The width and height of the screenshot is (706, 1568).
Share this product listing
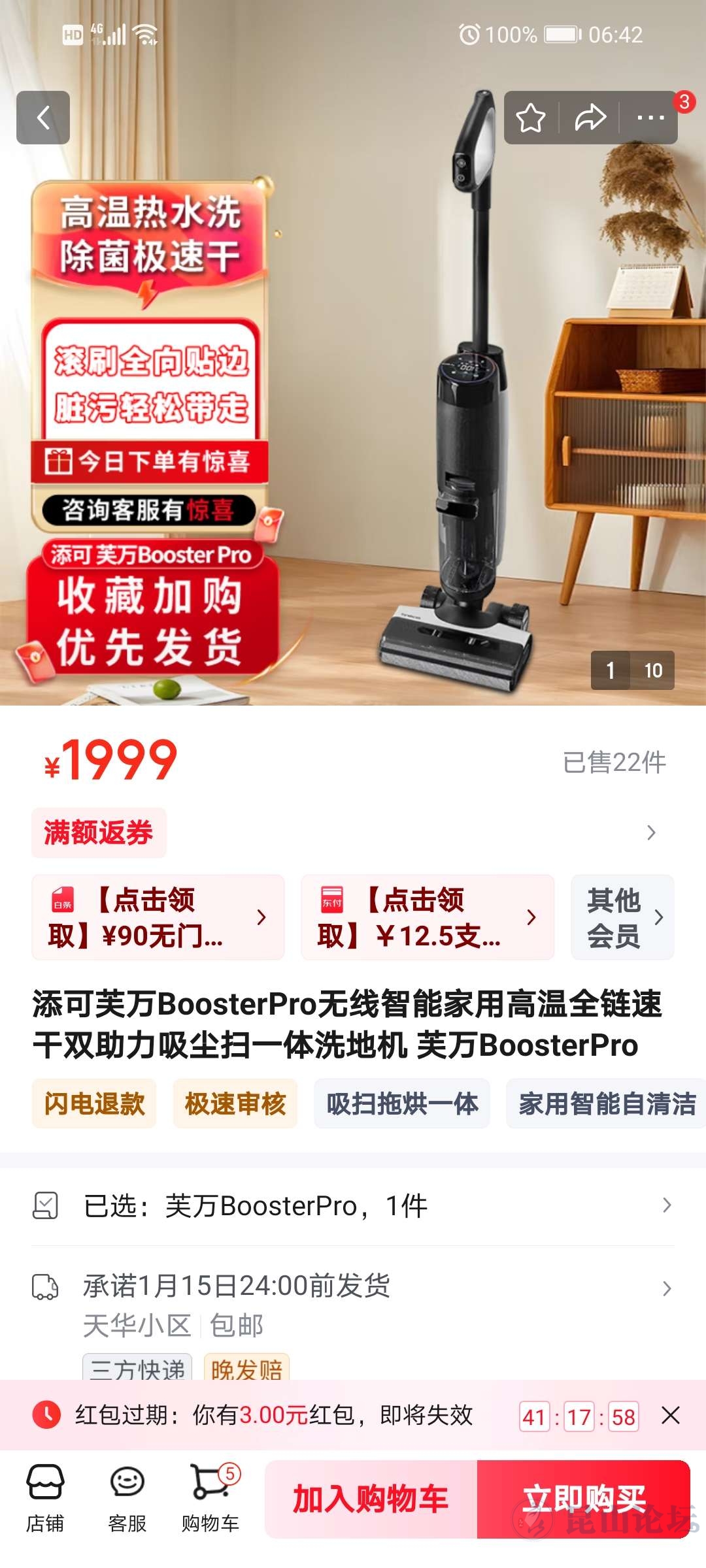point(590,118)
